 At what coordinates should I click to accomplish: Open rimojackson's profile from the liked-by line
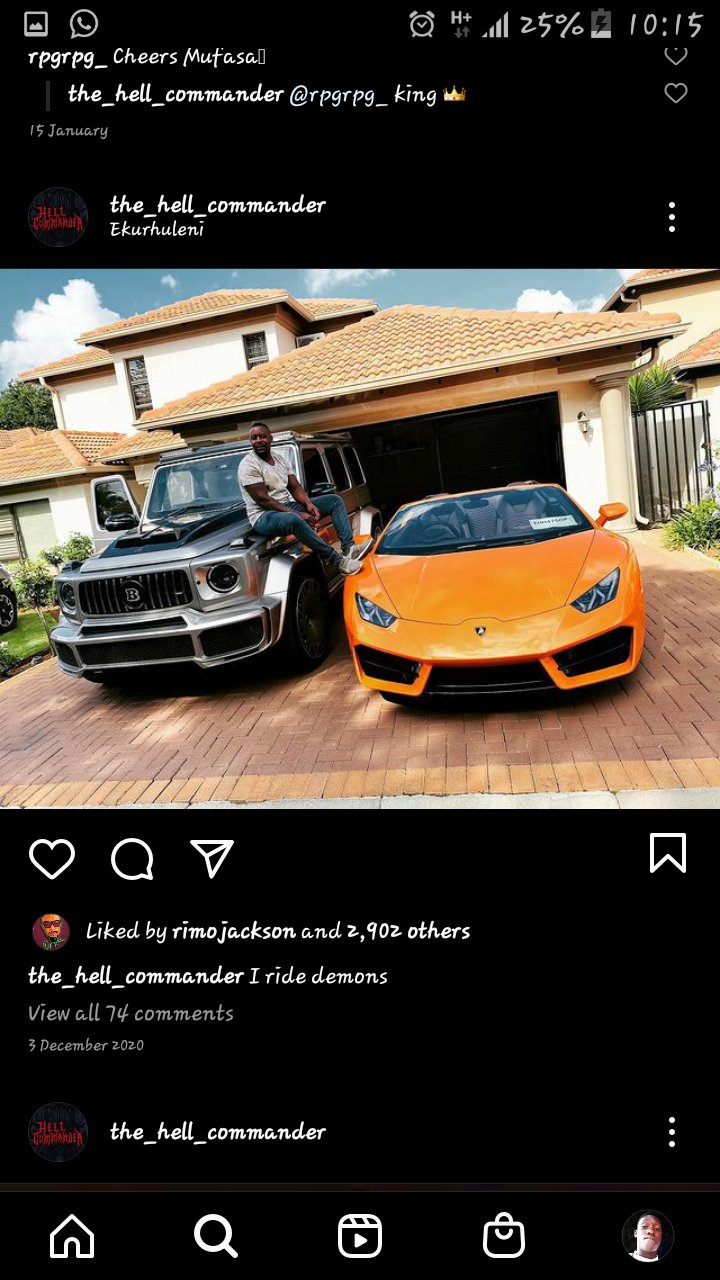[x=234, y=931]
